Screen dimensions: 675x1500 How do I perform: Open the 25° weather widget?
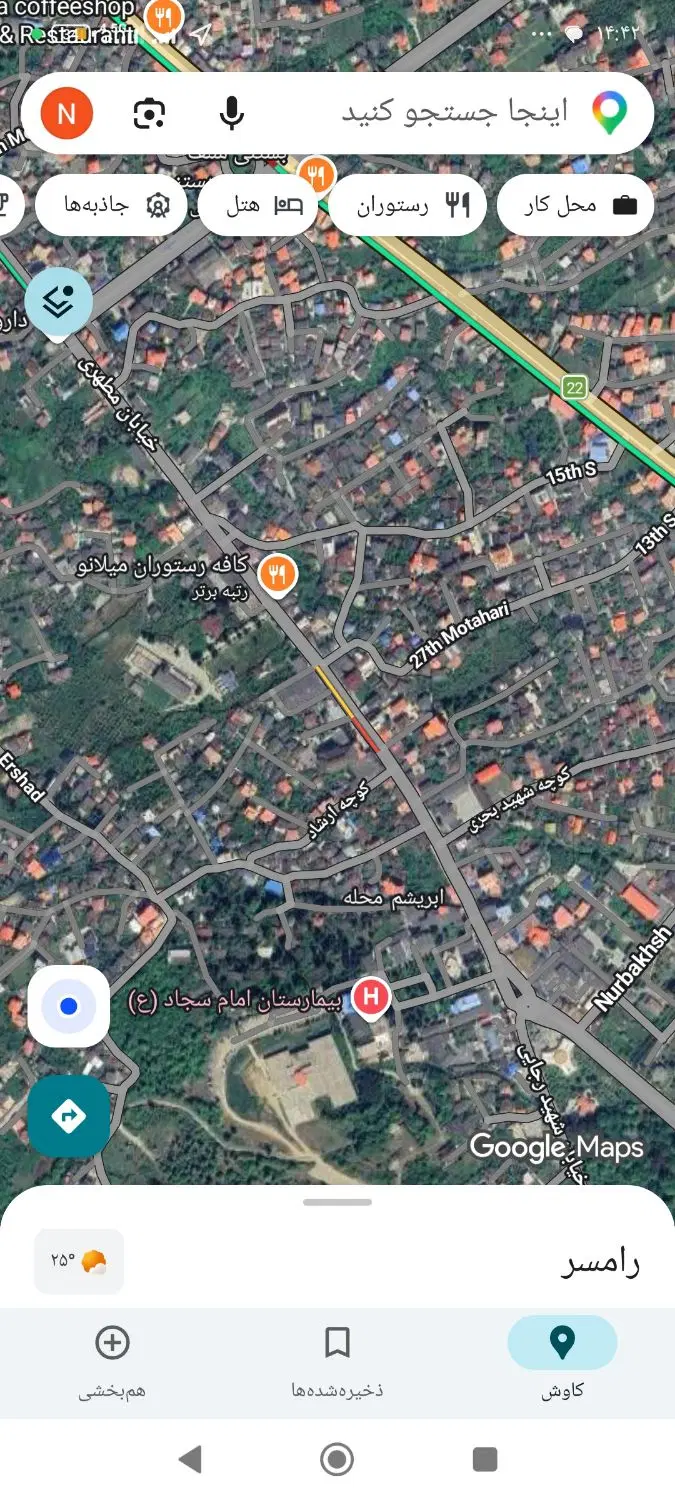pos(79,1261)
